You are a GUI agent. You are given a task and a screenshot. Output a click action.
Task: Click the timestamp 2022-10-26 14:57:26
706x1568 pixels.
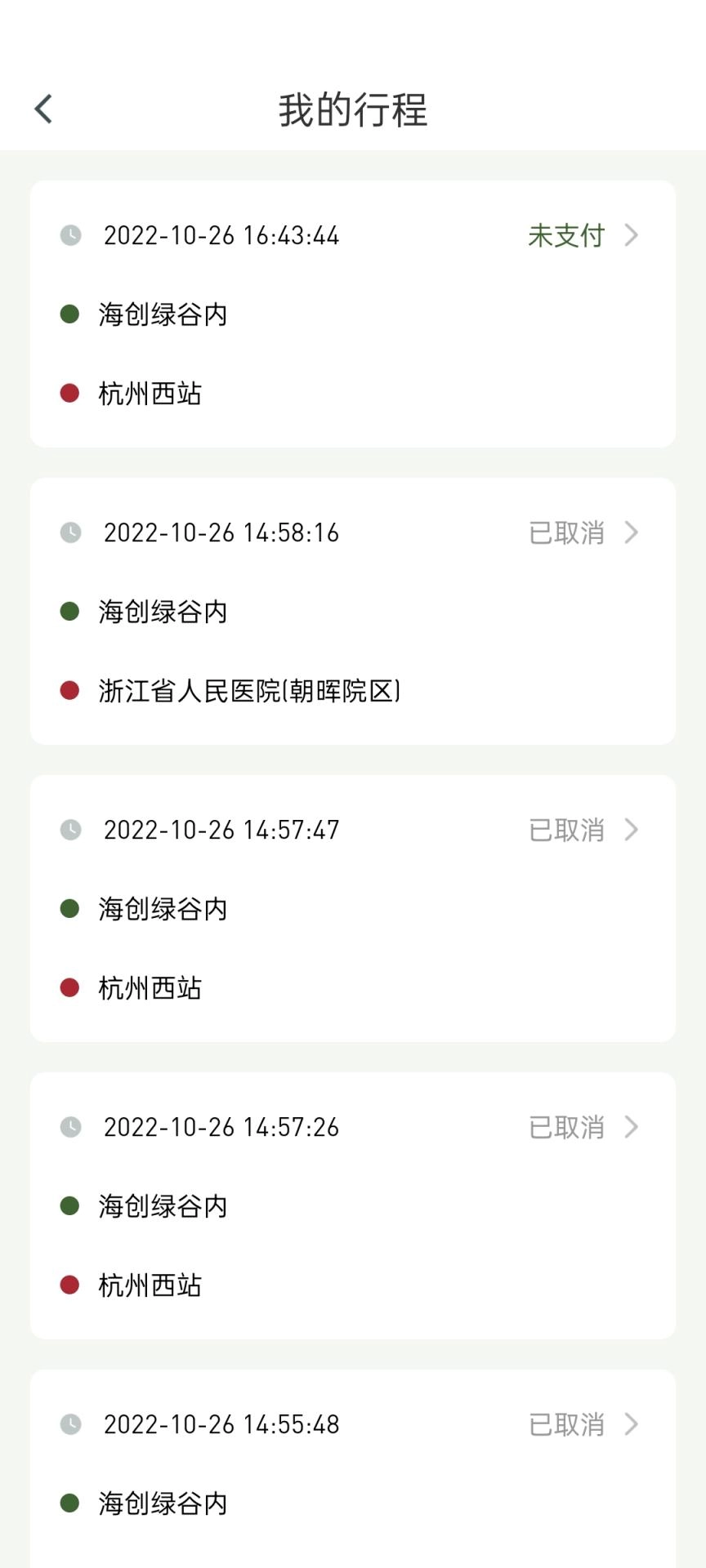click(221, 1127)
